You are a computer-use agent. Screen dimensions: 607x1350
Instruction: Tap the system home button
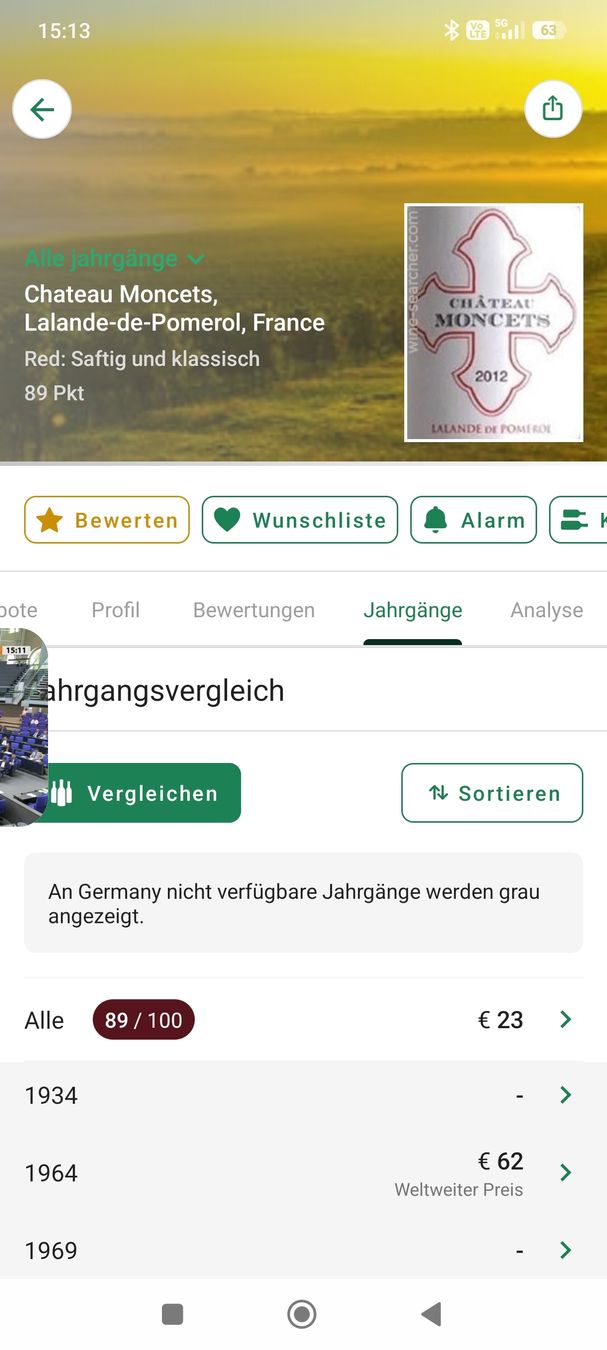pos(302,1314)
